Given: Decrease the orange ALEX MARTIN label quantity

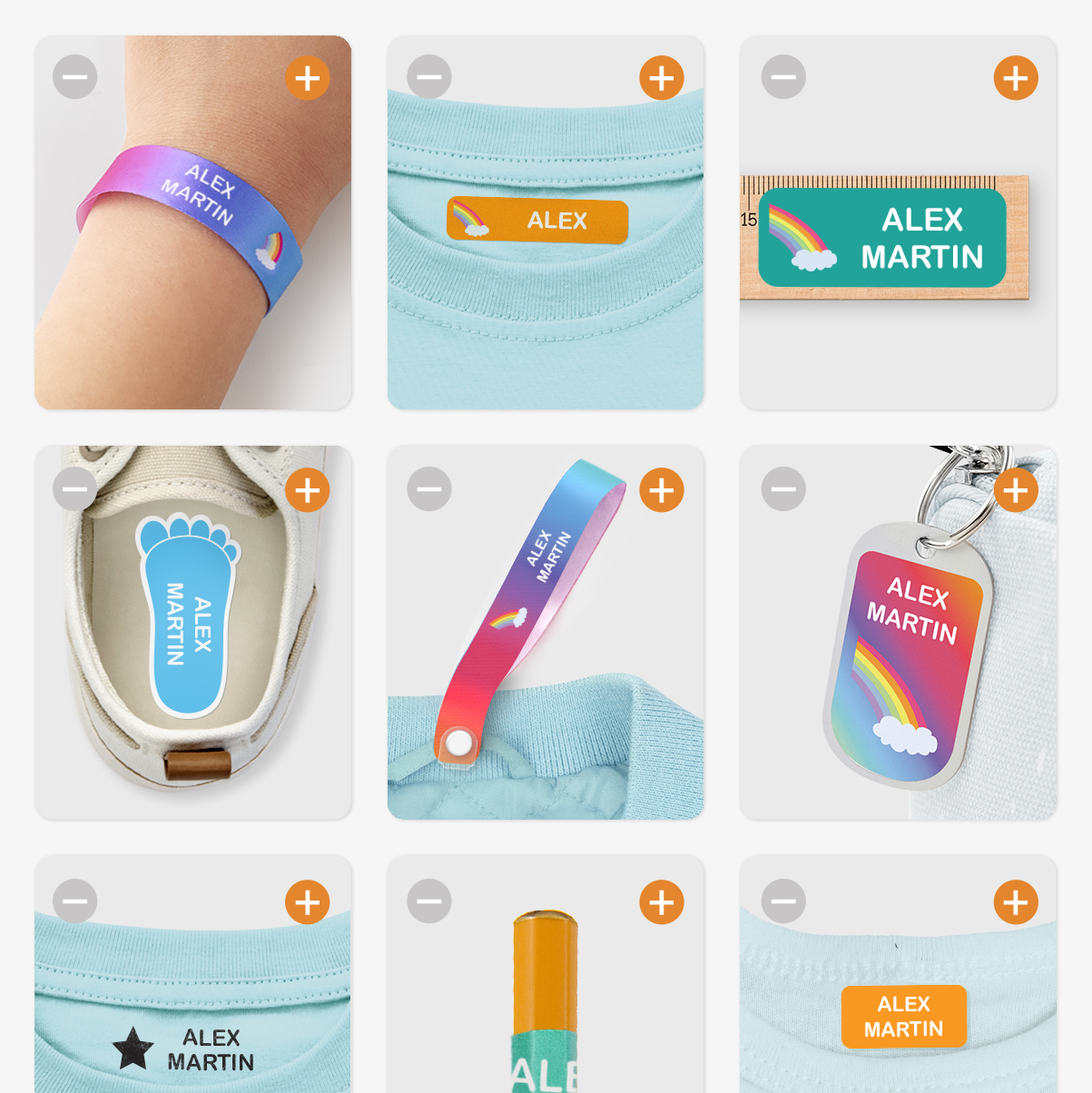Looking at the screenshot, I should click(783, 901).
